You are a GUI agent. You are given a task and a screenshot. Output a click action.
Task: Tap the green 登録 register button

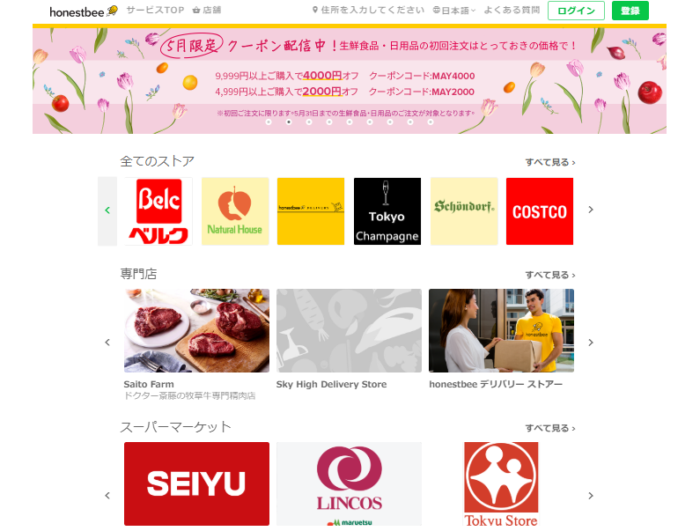point(630,11)
